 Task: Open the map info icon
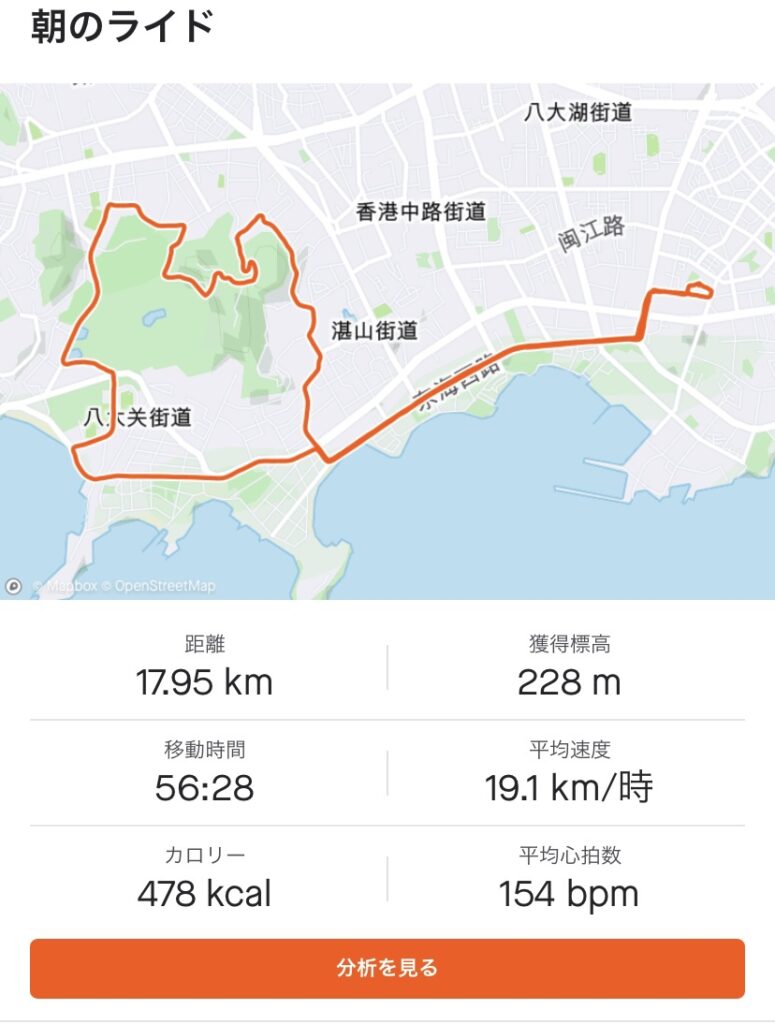tap(14, 587)
